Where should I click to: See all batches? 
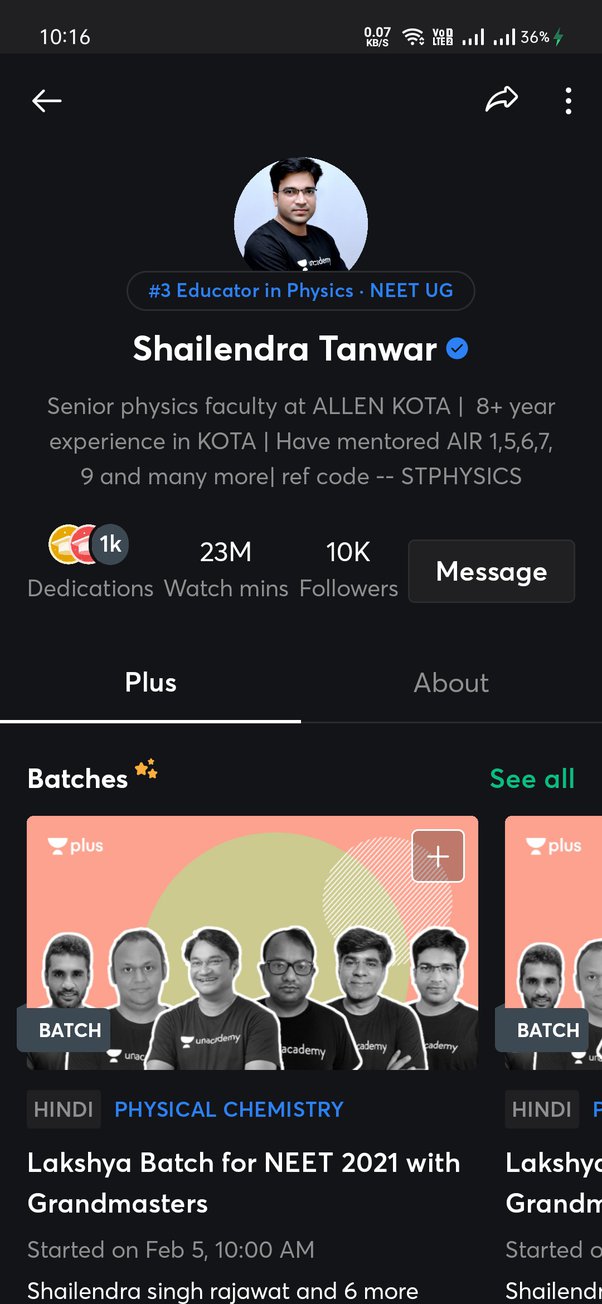[x=532, y=779]
